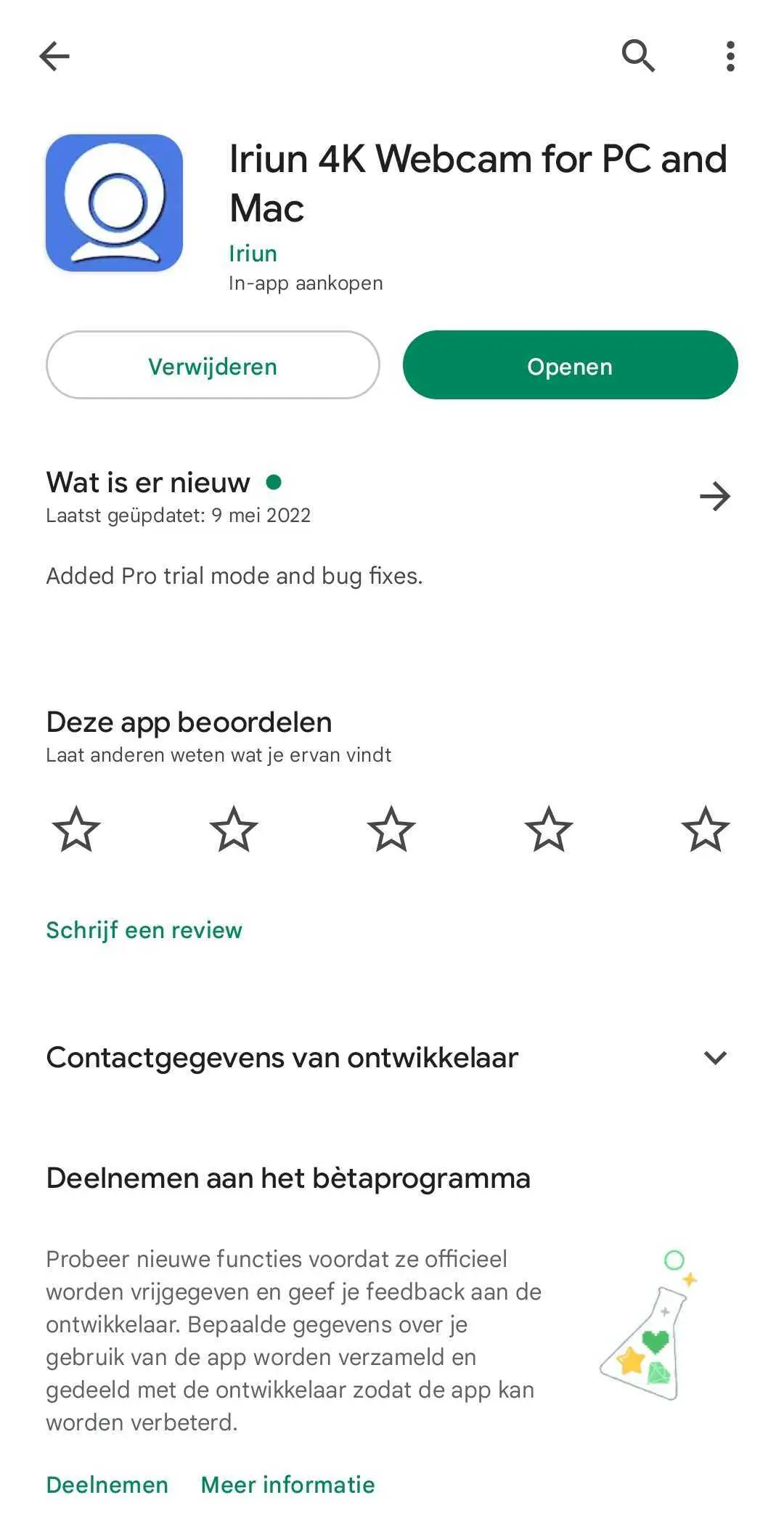Open the Iriun developer page link
This screenshot has width=784, height=1524.
pos(253,253)
